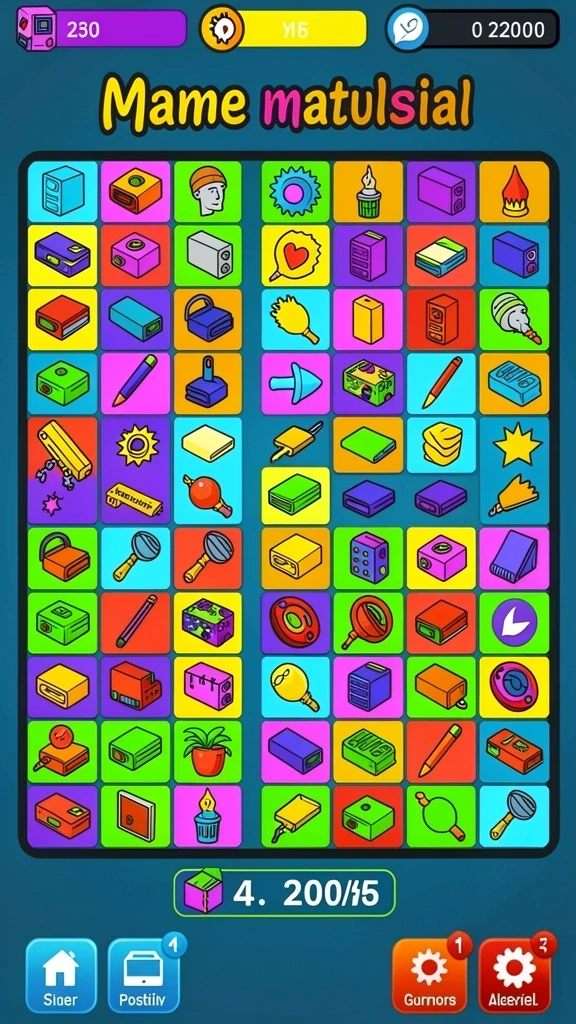Open the Postiily button with badge

[x=143, y=974]
